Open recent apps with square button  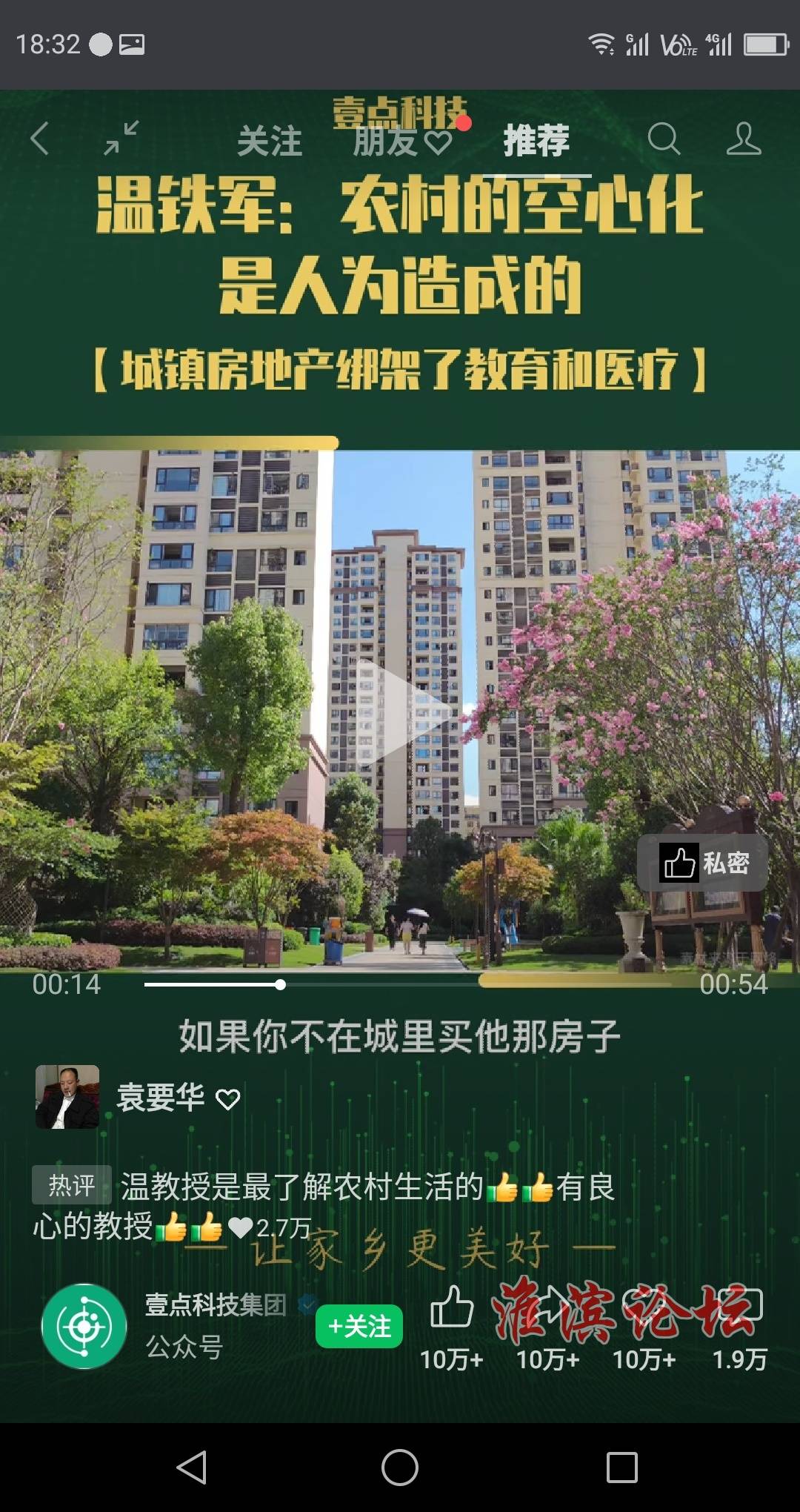coord(621,1468)
